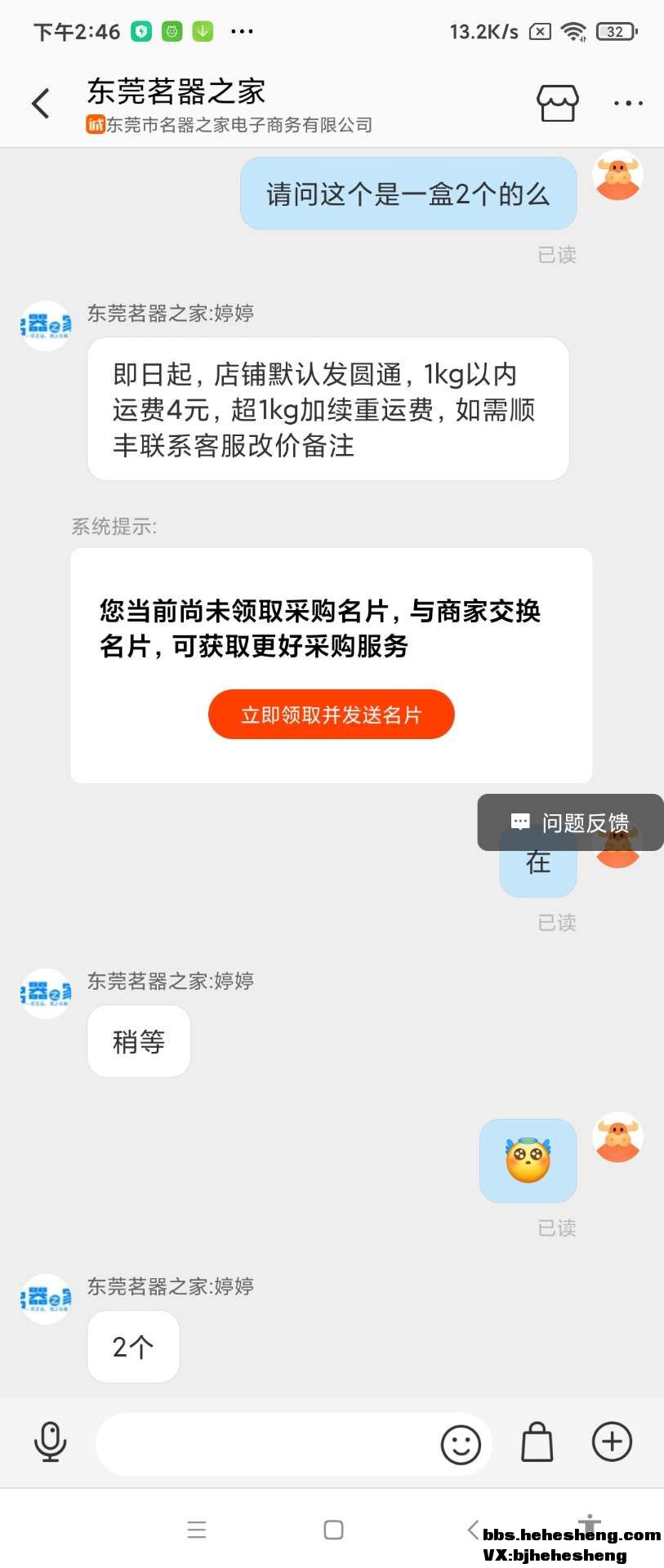Open the emoji picker
The image size is (664, 1568).
[461, 1445]
